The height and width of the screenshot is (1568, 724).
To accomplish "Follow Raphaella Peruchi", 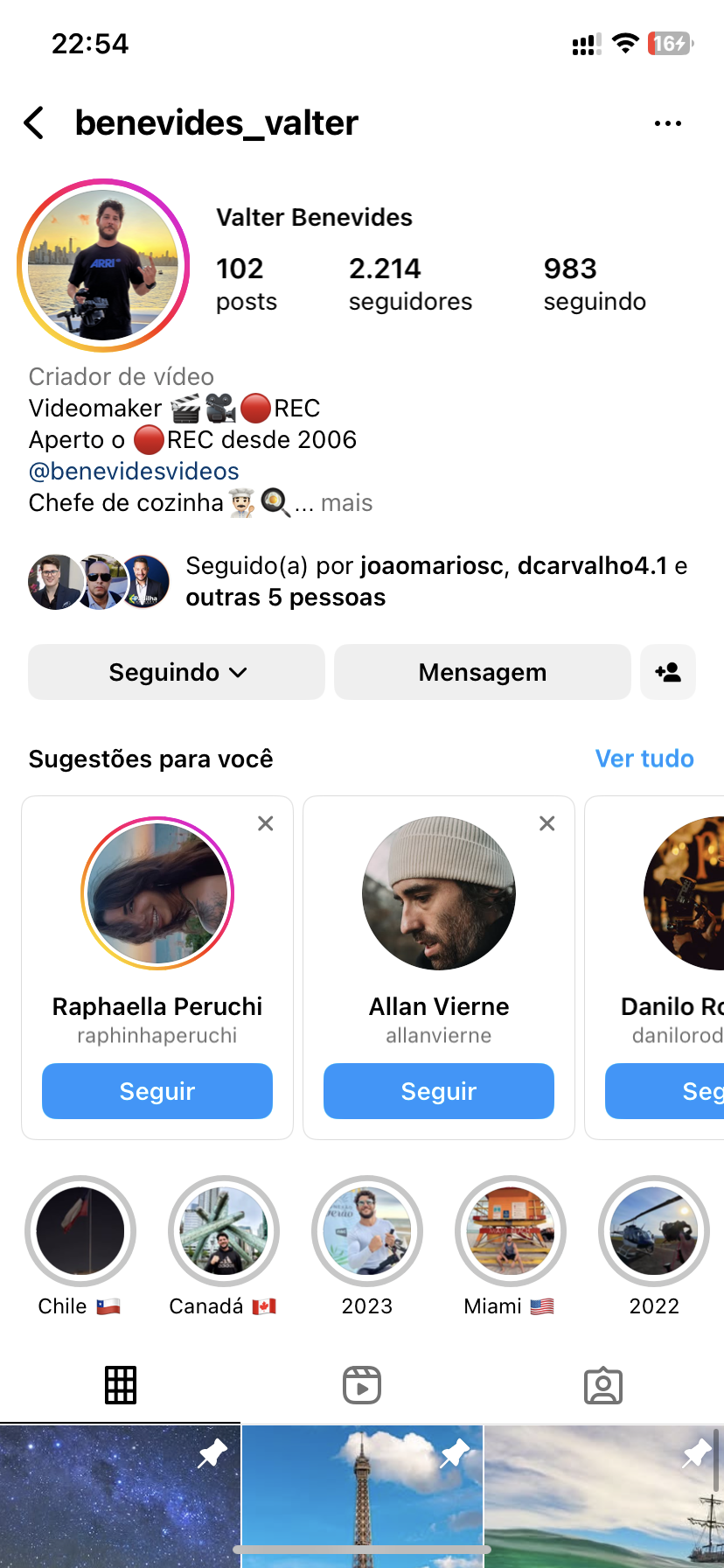I will coord(157,1091).
